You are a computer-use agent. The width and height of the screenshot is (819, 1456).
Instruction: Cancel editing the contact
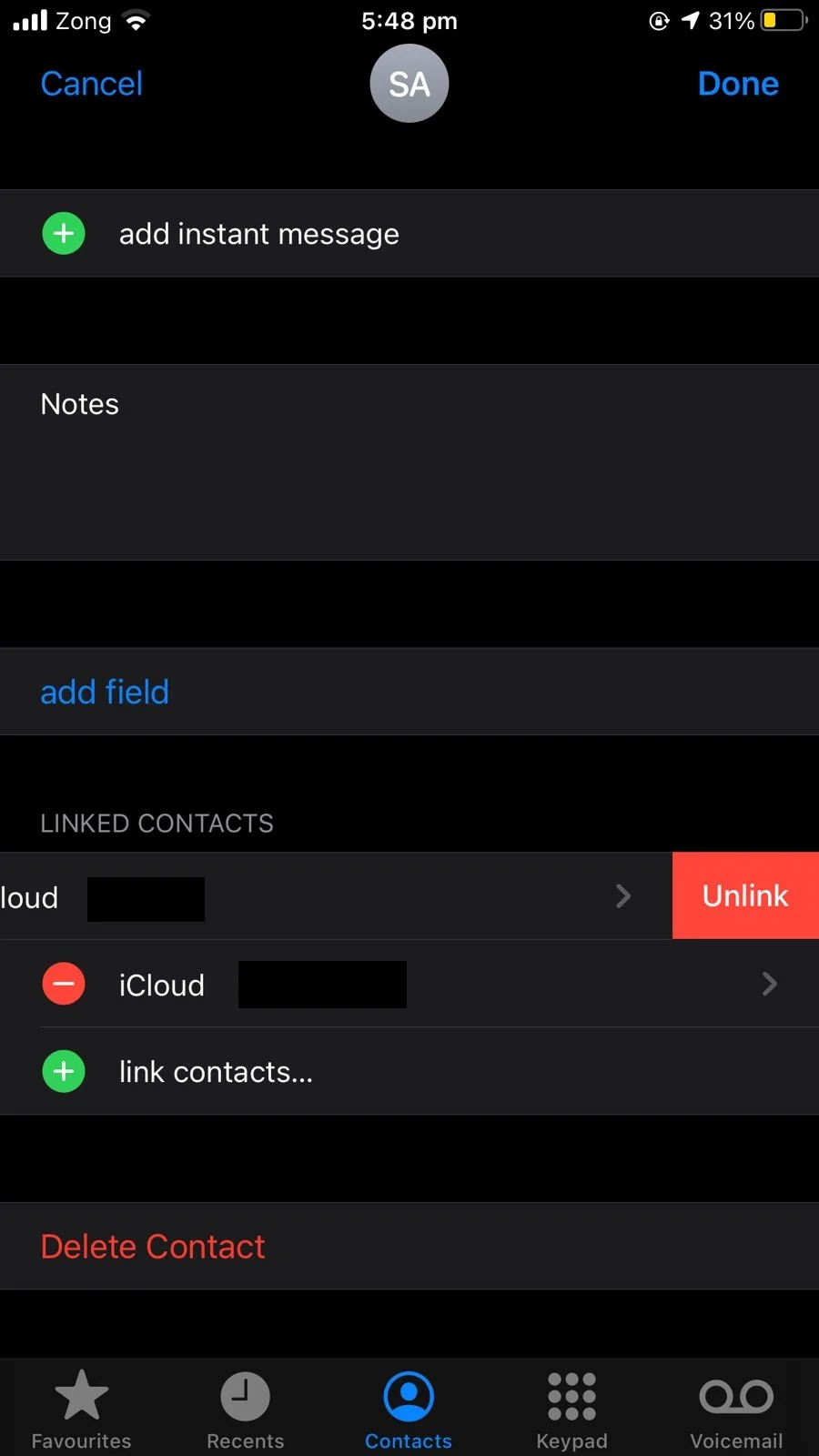coord(91,84)
